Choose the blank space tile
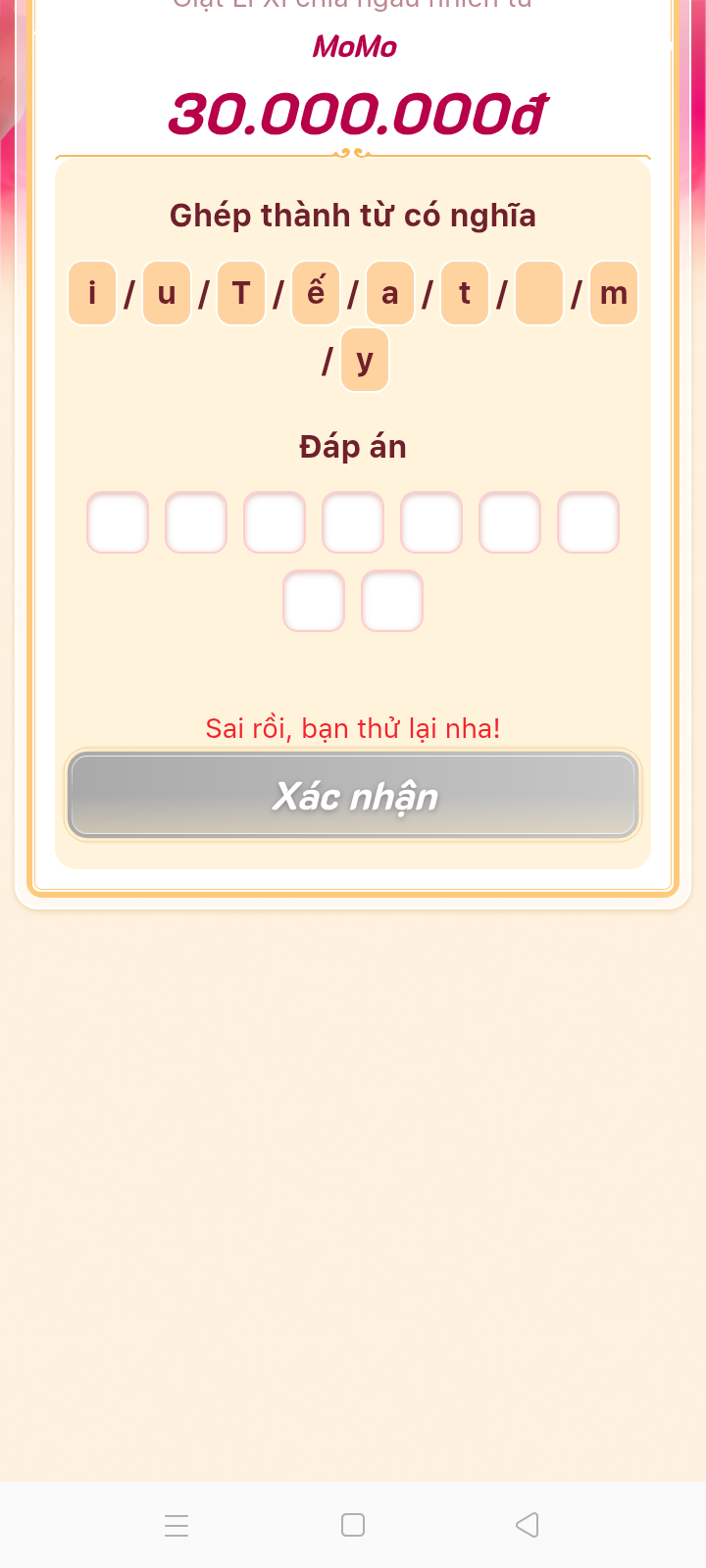 click(x=539, y=293)
